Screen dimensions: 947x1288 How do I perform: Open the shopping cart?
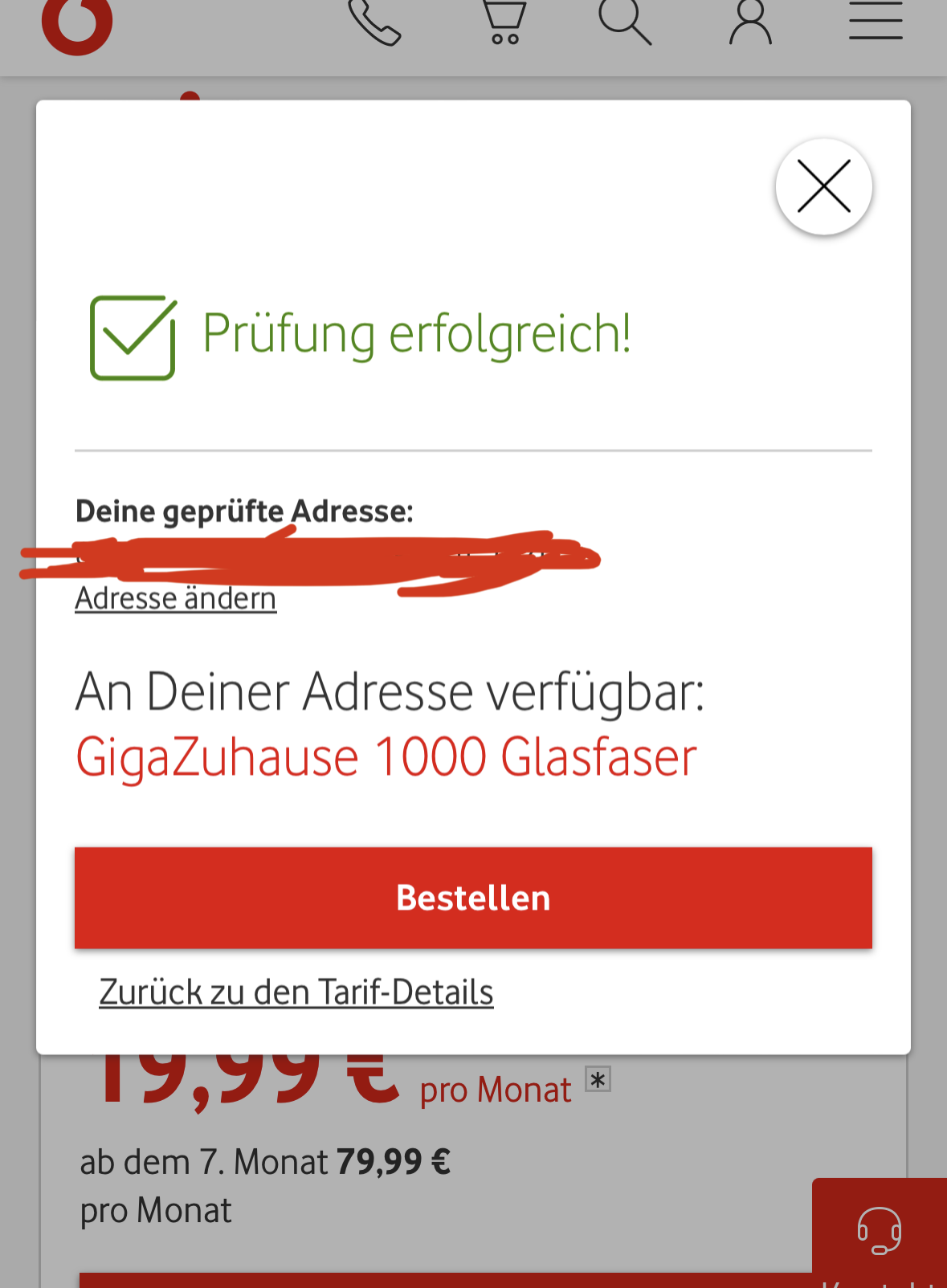tap(504, 22)
